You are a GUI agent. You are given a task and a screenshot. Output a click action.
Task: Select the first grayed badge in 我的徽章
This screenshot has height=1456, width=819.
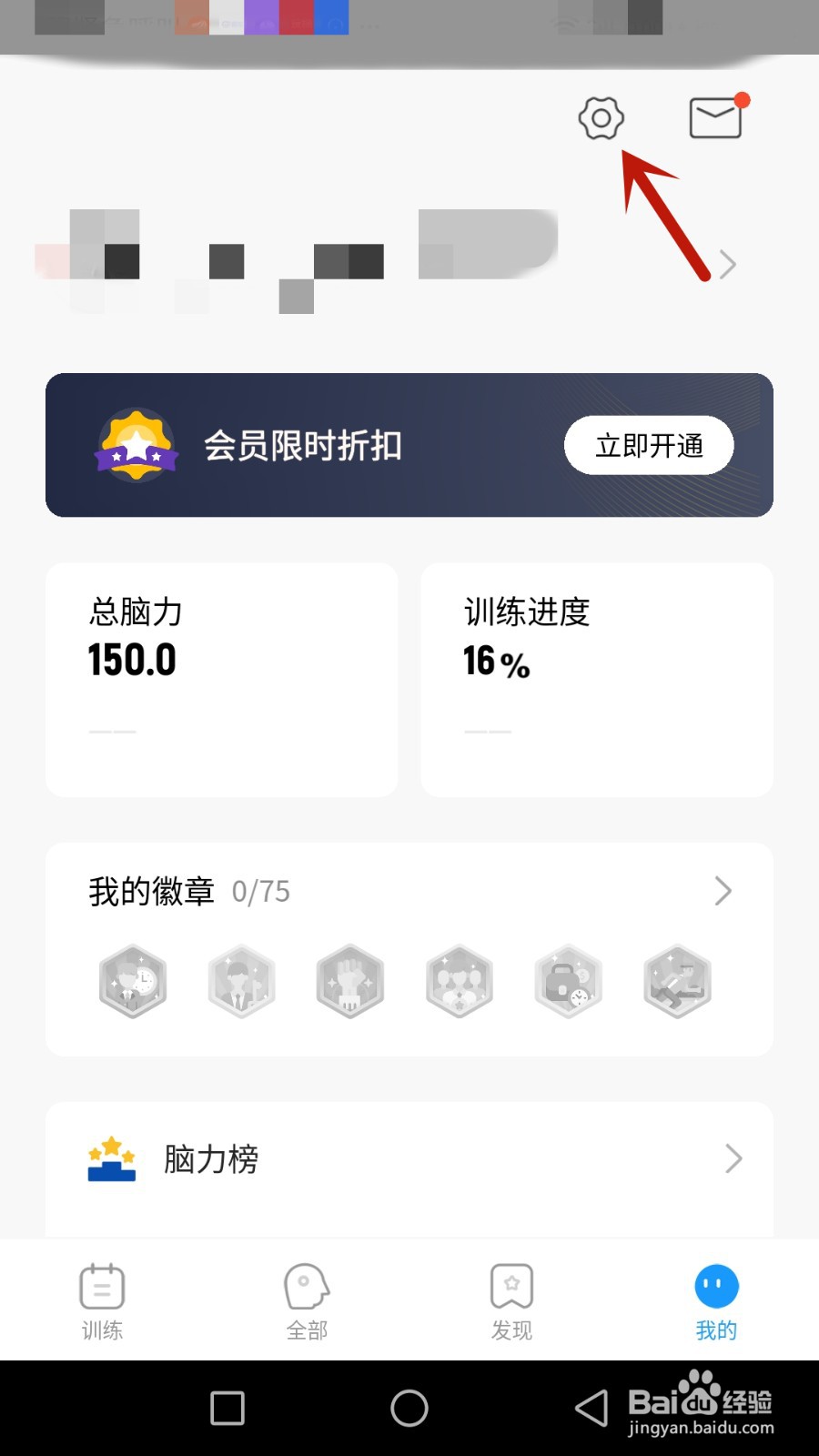(132, 981)
